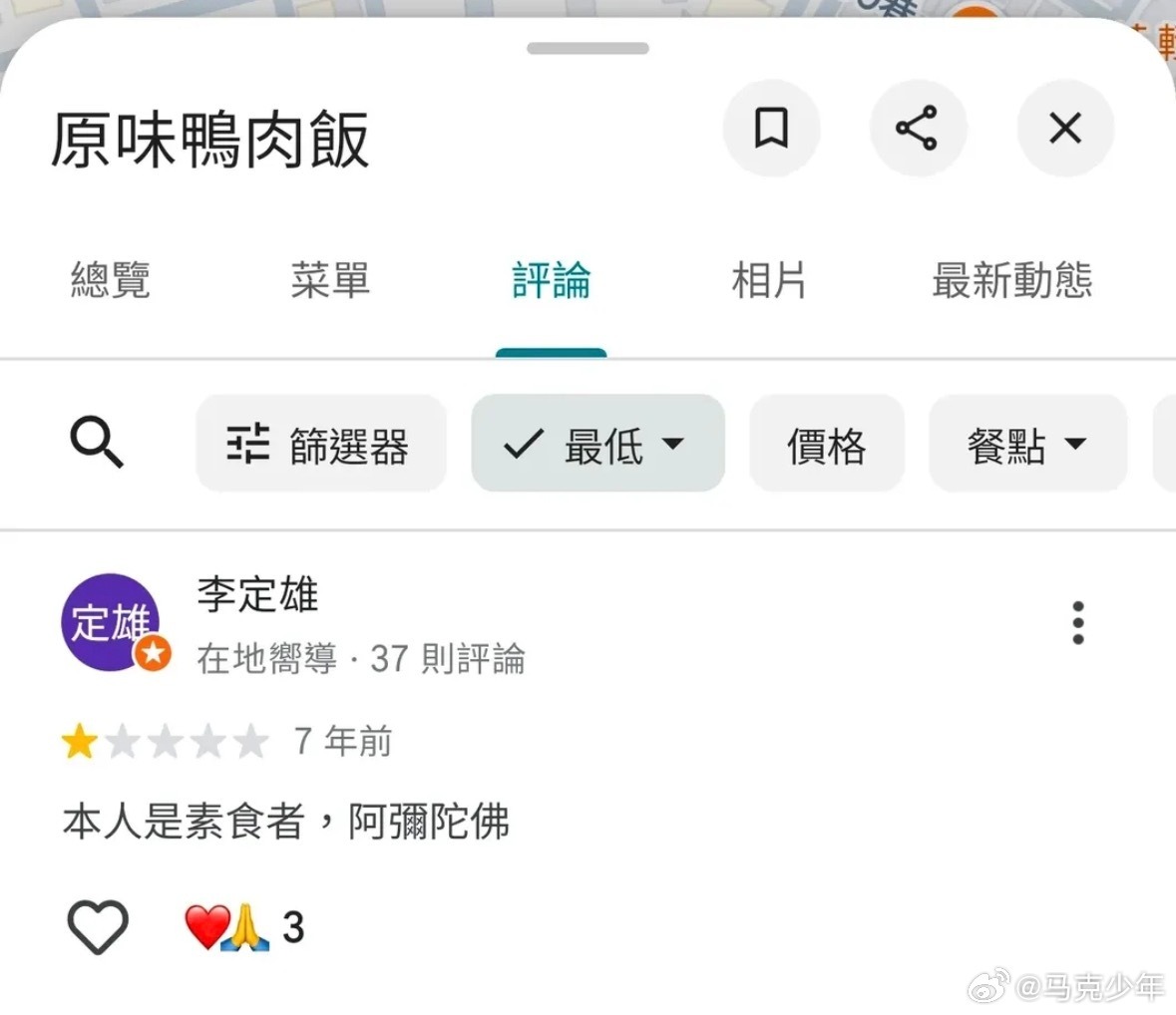
Task: Open 李定雄's reviewer profile
Action: click(110, 623)
